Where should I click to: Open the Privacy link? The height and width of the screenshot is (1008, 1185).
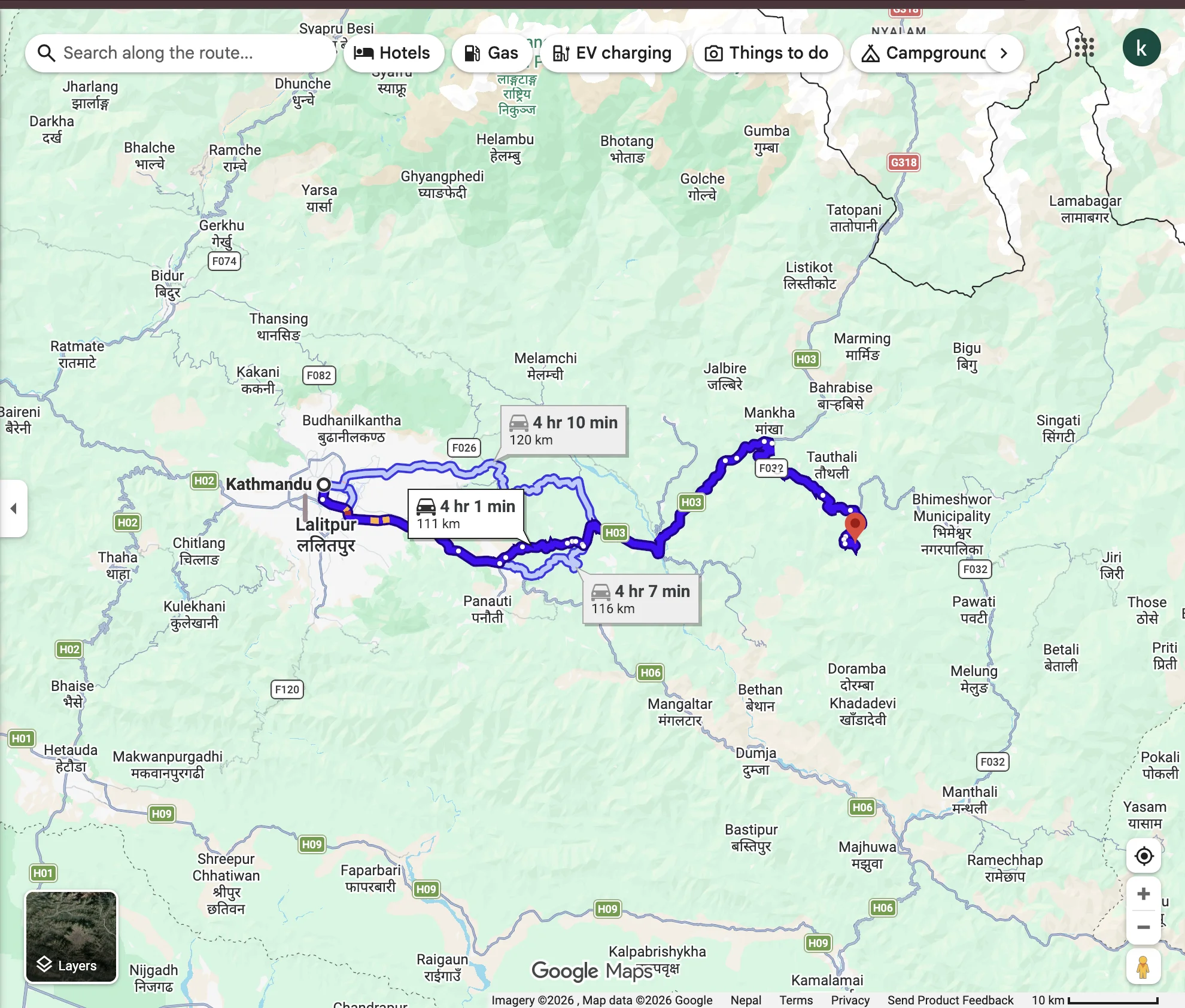click(x=850, y=1000)
